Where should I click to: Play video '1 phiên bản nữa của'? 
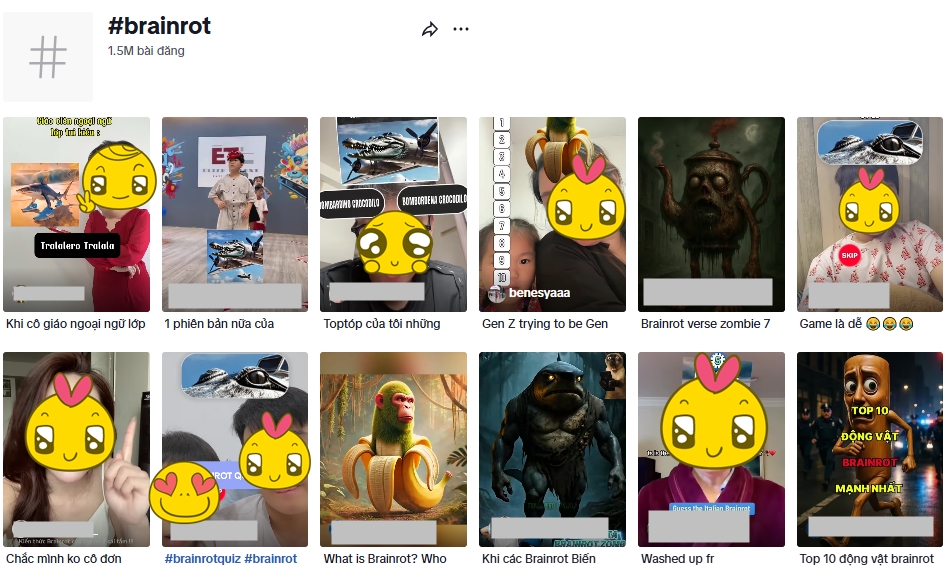click(235, 214)
